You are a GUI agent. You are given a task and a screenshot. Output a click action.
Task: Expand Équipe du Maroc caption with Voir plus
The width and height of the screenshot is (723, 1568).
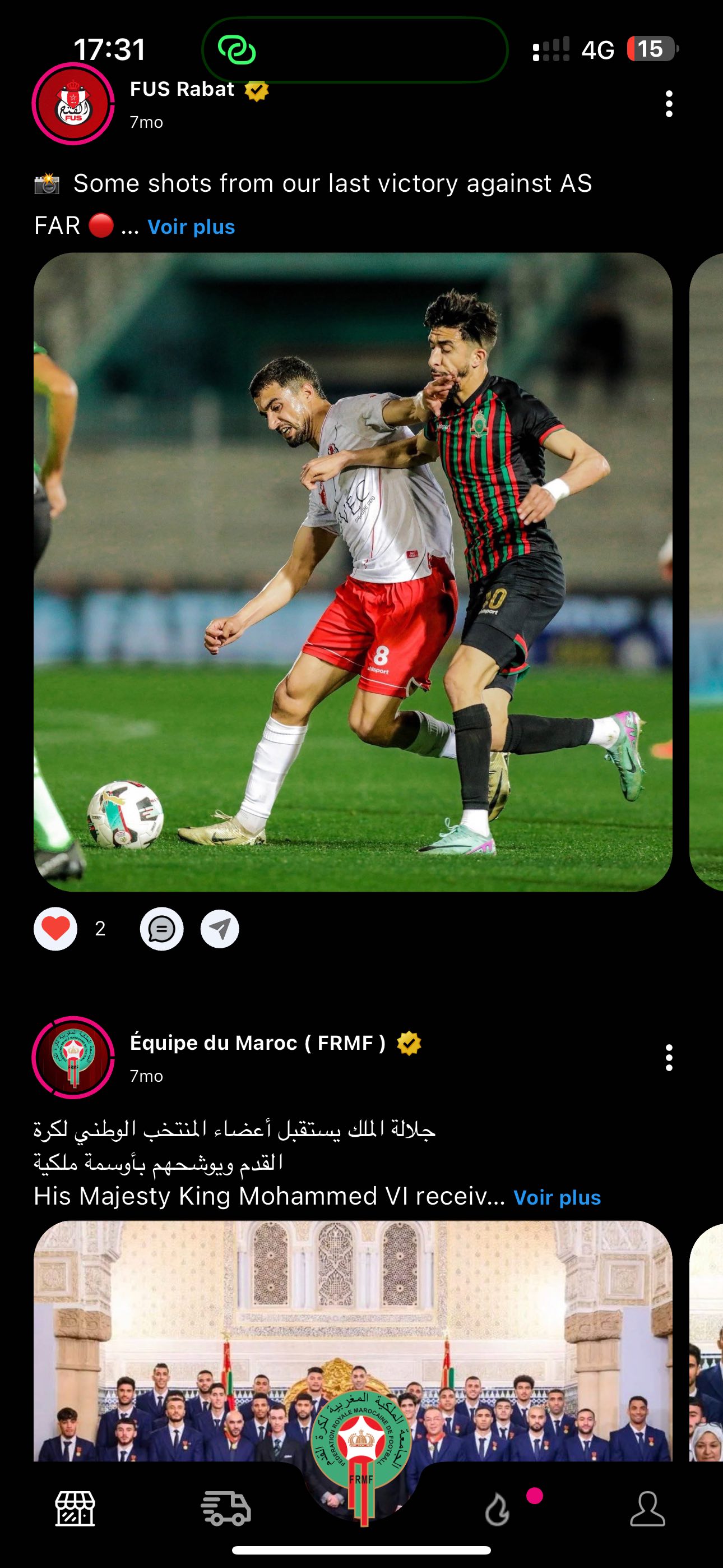[x=557, y=1197]
